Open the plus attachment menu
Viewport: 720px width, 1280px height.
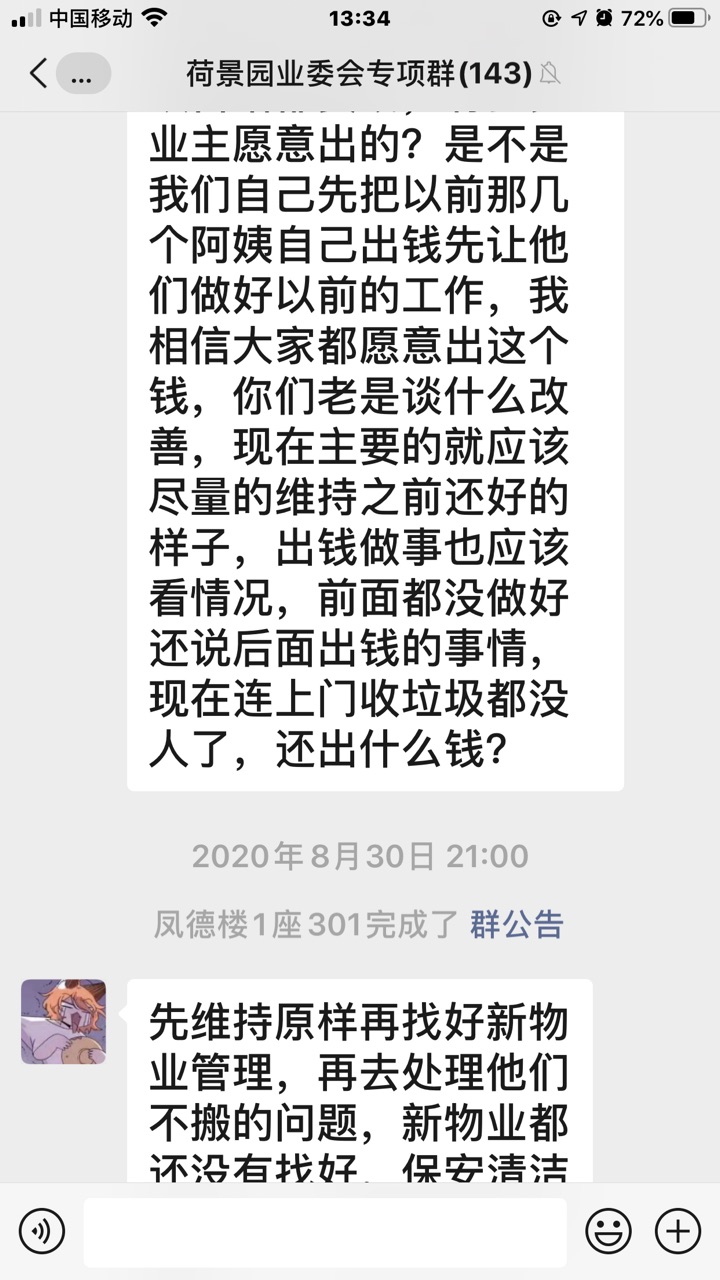click(x=678, y=1231)
